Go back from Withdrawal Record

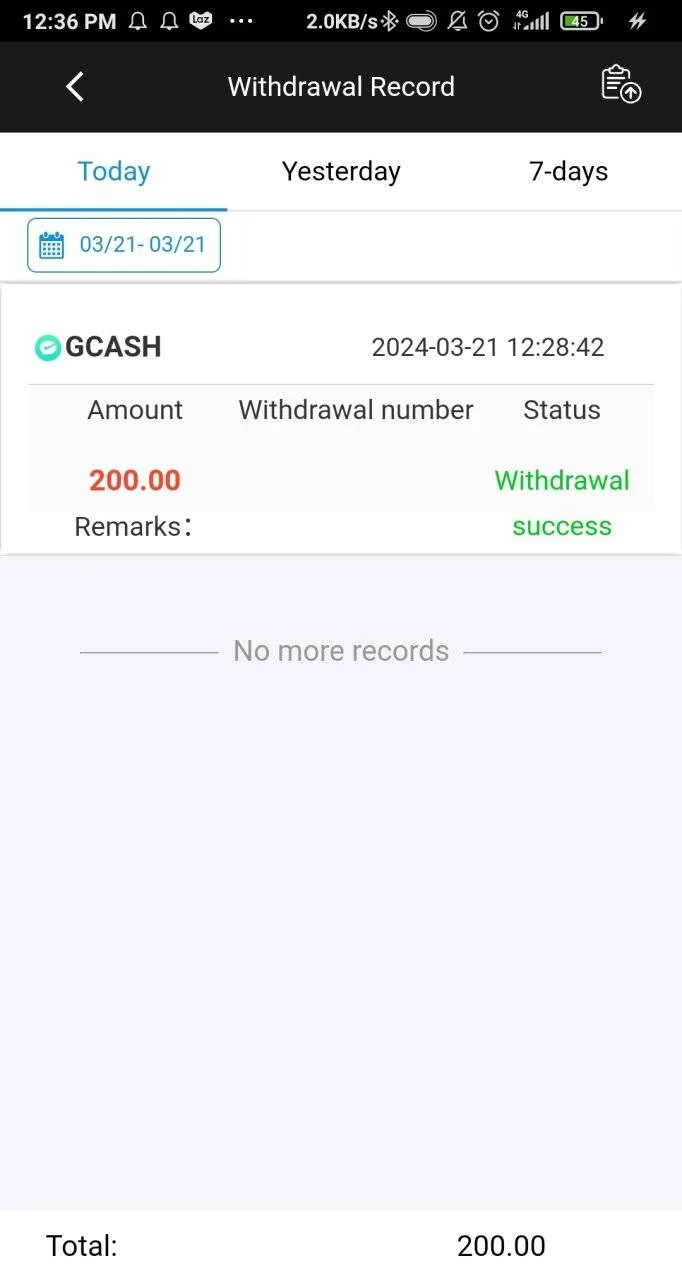click(x=75, y=87)
